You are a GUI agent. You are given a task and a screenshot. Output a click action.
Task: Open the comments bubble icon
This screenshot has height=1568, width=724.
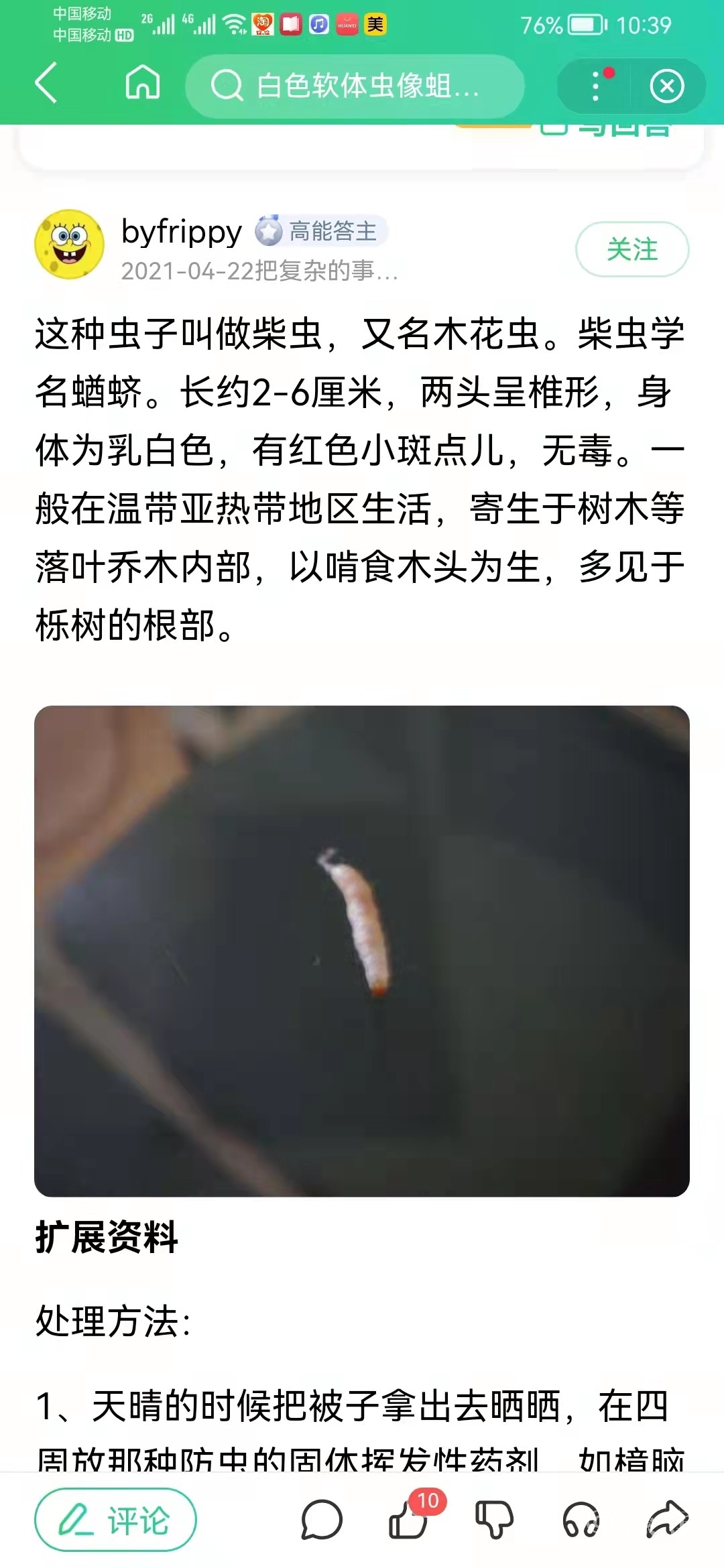click(x=322, y=1520)
